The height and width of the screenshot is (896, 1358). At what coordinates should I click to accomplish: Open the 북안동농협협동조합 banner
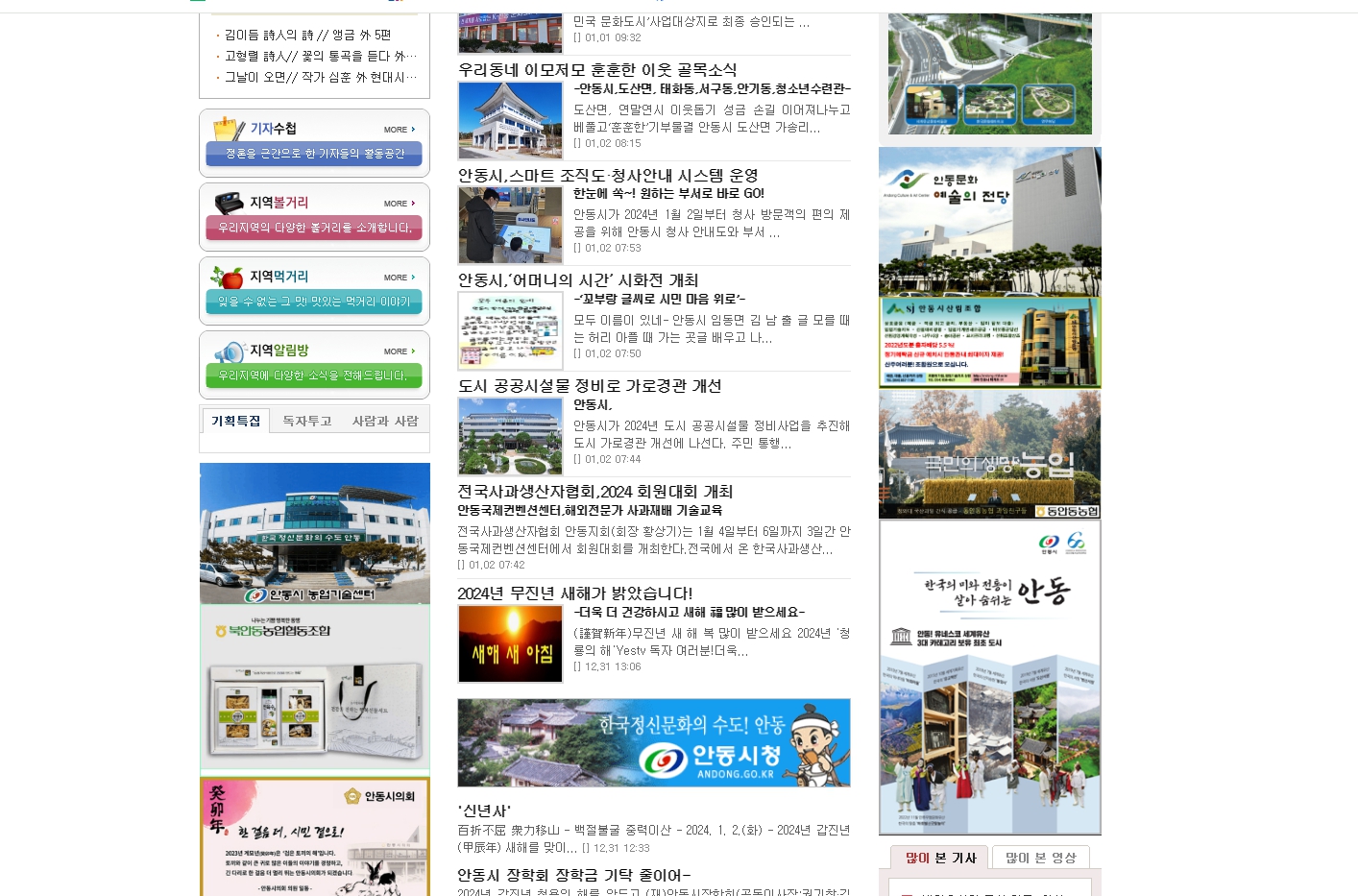coord(314,690)
